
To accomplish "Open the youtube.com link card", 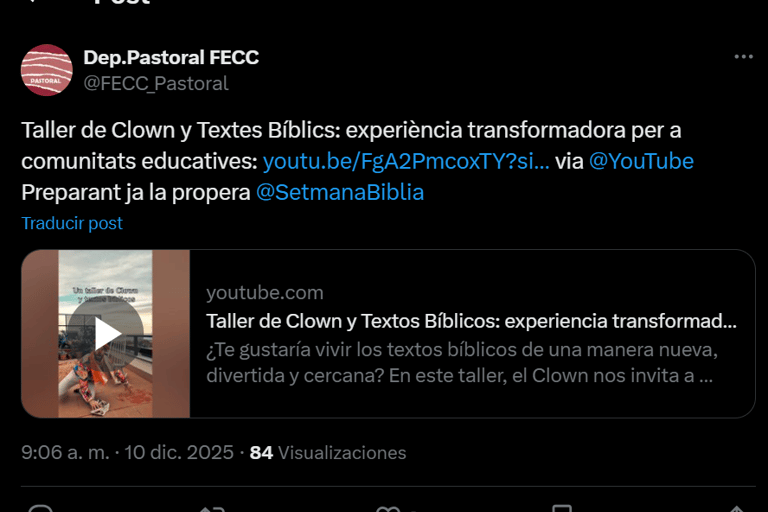I will 470,334.
